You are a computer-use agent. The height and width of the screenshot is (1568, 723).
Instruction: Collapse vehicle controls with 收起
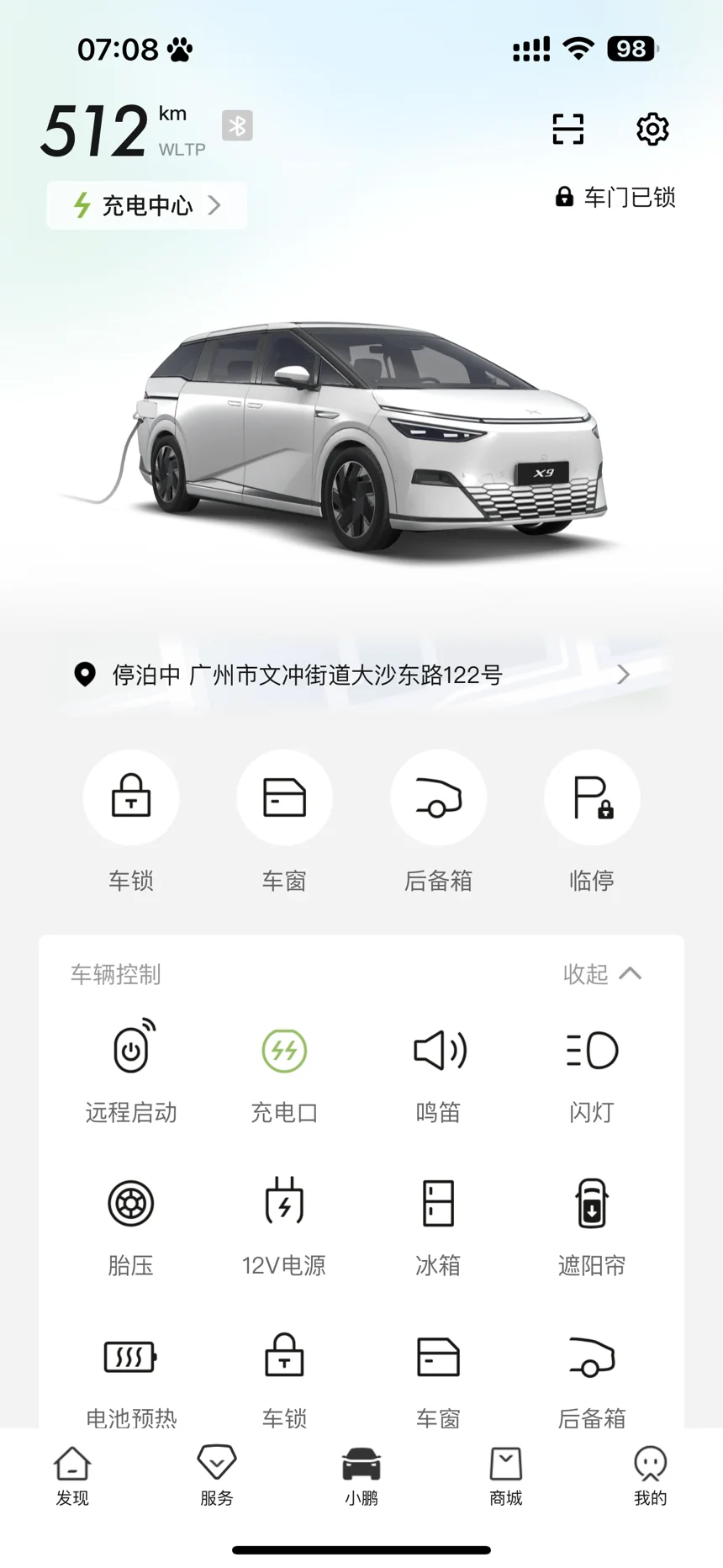click(602, 974)
